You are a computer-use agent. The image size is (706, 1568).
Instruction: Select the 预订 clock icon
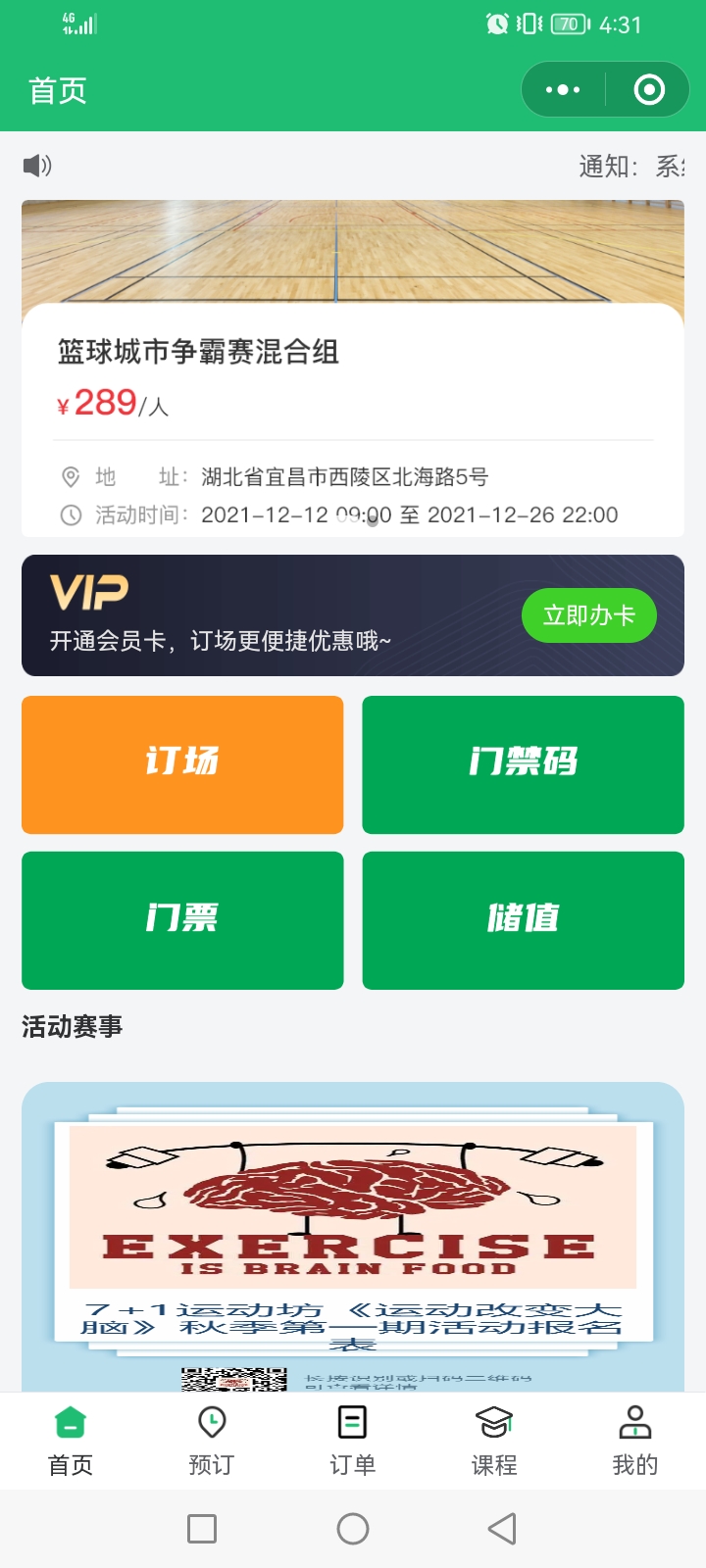211,1421
